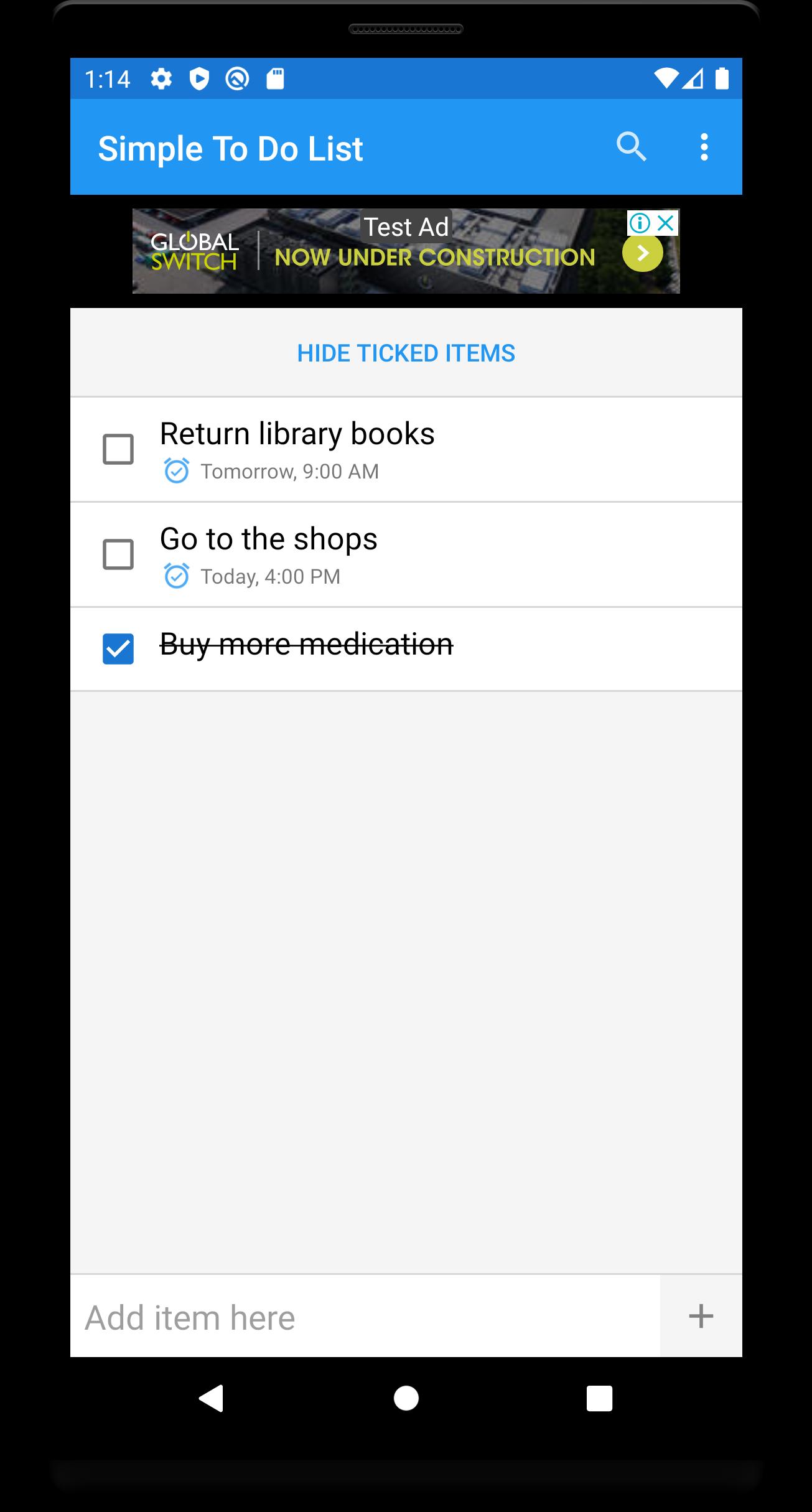
Task: Focus the Add item here field
Action: [365, 1316]
